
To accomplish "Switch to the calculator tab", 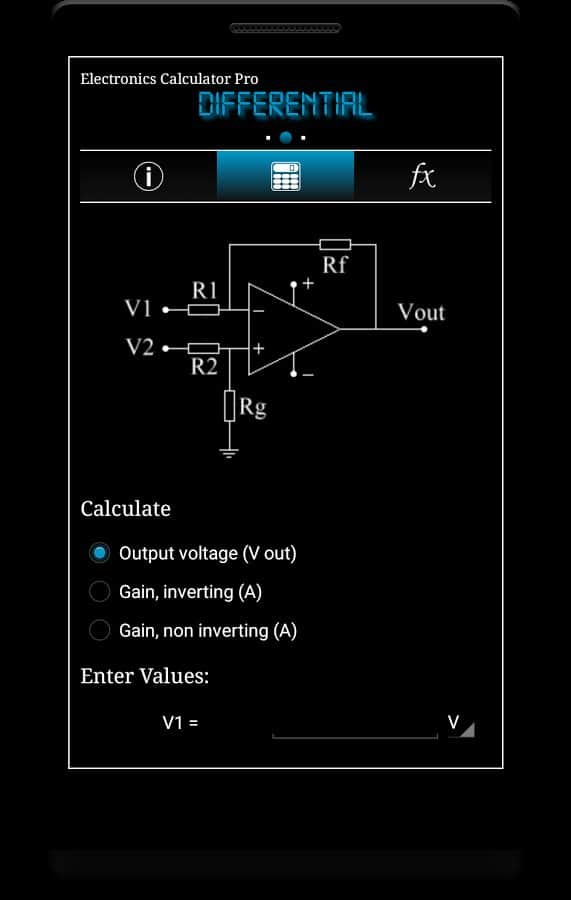I will click(285, 176).
